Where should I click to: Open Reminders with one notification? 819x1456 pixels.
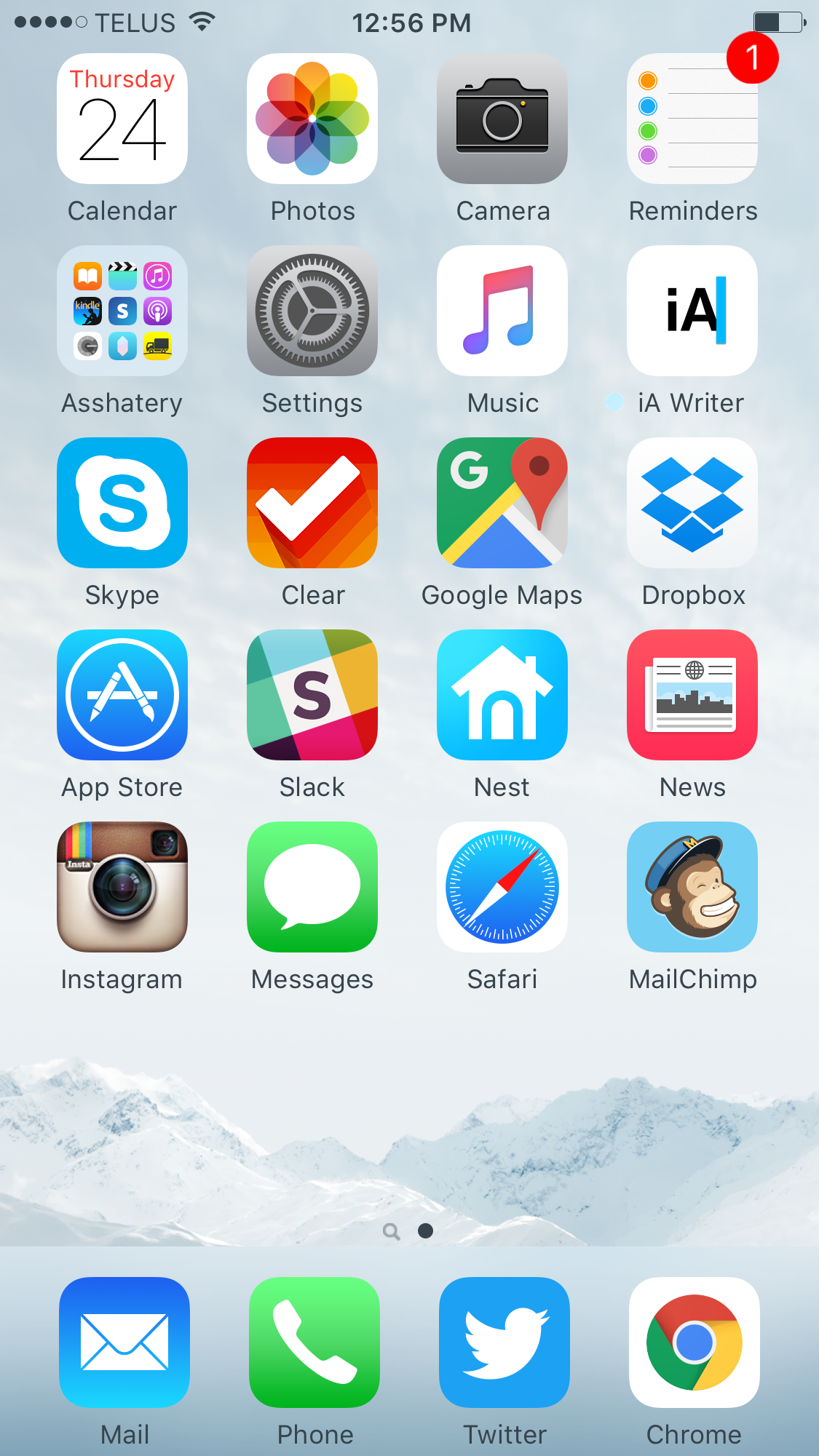click(x=692, y=119)
